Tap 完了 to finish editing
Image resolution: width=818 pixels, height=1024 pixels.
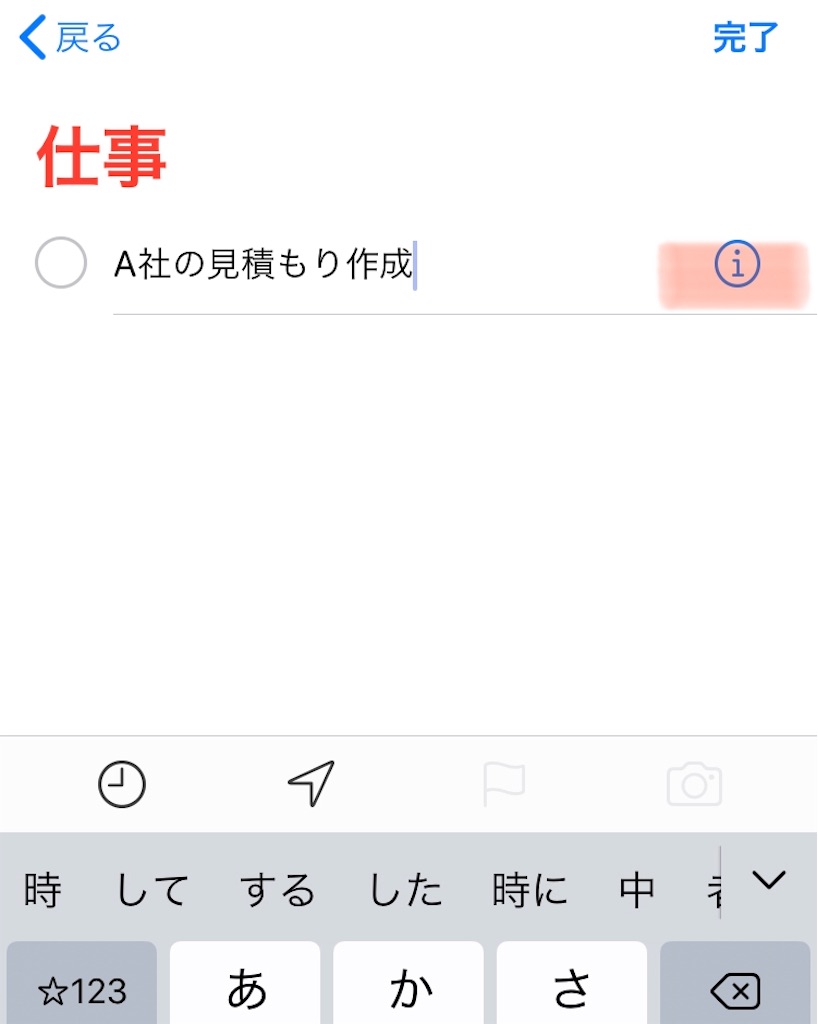click(x=745, y=38)
